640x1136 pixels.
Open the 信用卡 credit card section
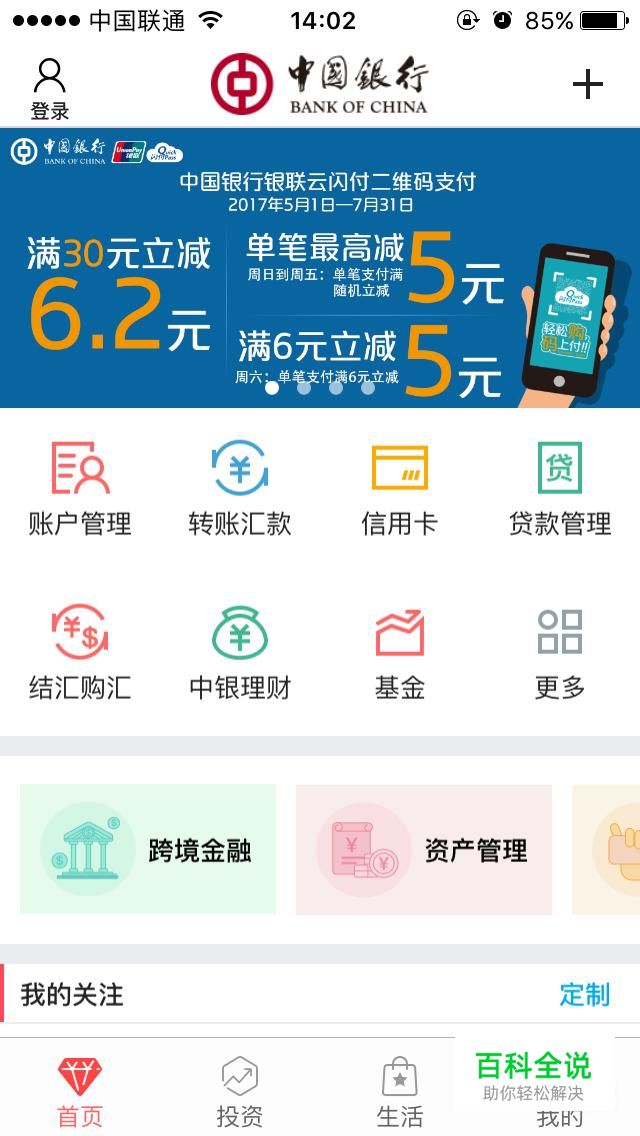(400, 489)
